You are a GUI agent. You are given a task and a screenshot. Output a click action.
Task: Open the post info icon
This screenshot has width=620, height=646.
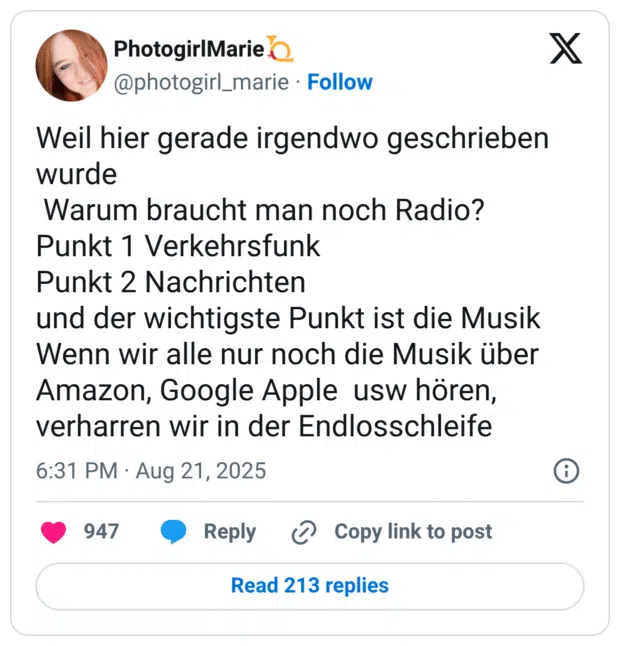[x=566, y=471]
